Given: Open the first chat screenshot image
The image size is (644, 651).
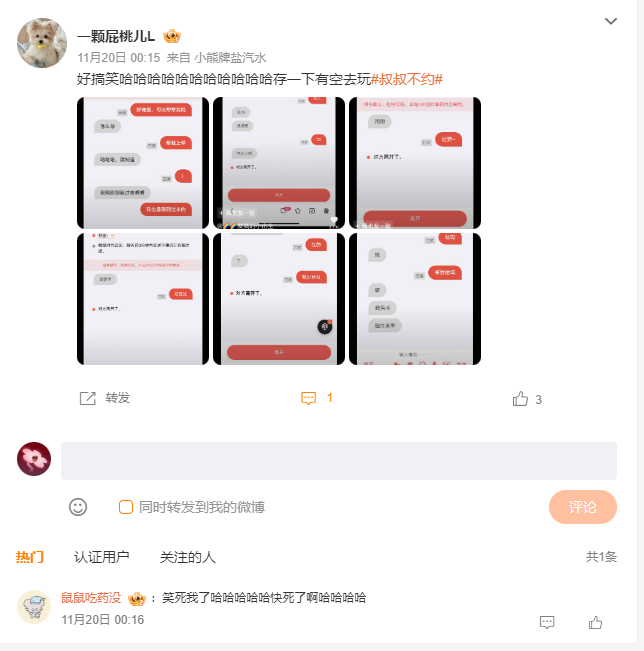Looking at the screenshot, I should click(x=143, y=163).
